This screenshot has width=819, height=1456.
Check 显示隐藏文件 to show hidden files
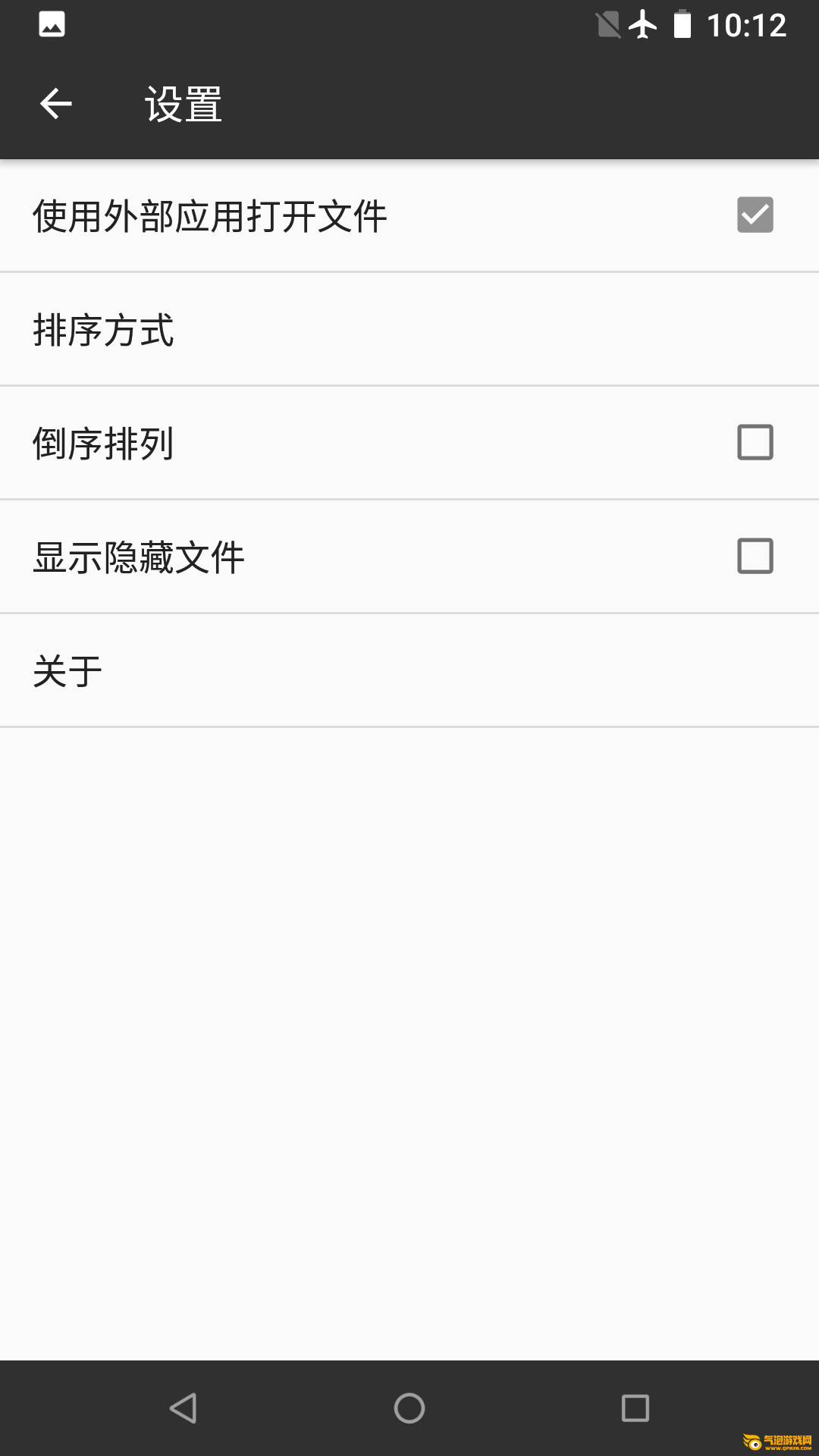(x=755, y=556)
